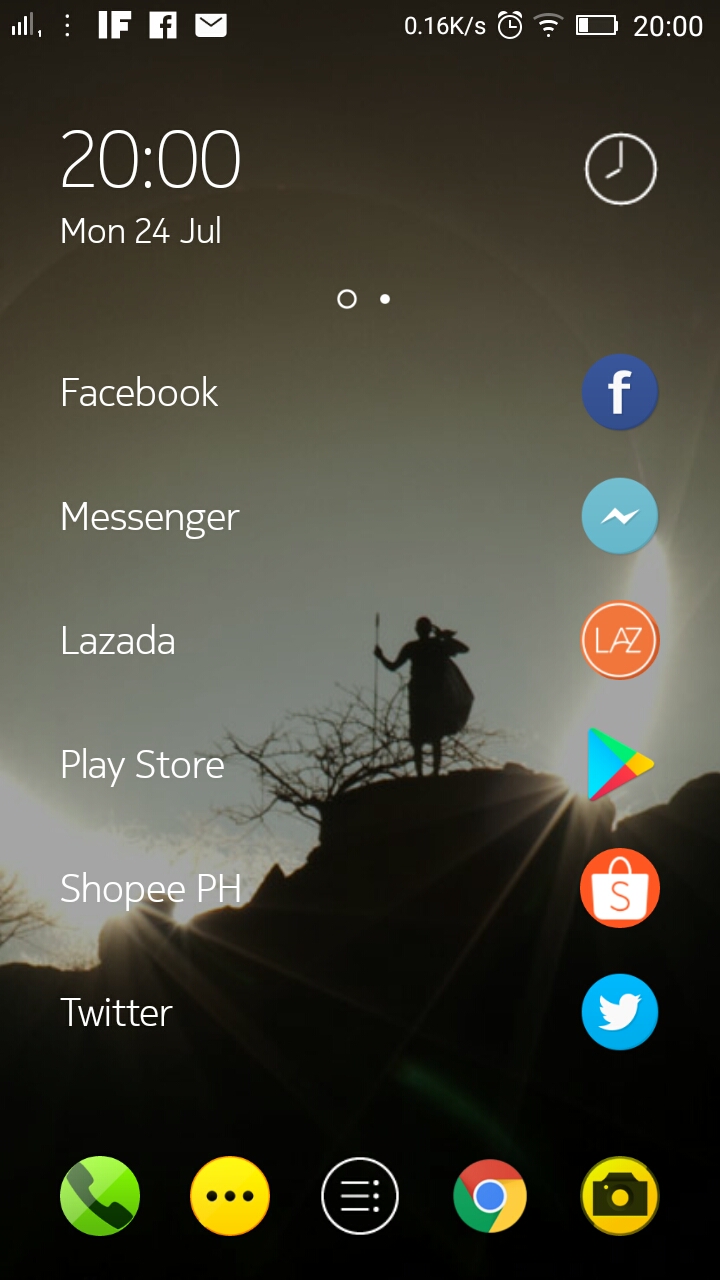This screenshot has height=1280, width=720.
Task: Open the phone dialer in the dock
Action: coord(100,1196)
